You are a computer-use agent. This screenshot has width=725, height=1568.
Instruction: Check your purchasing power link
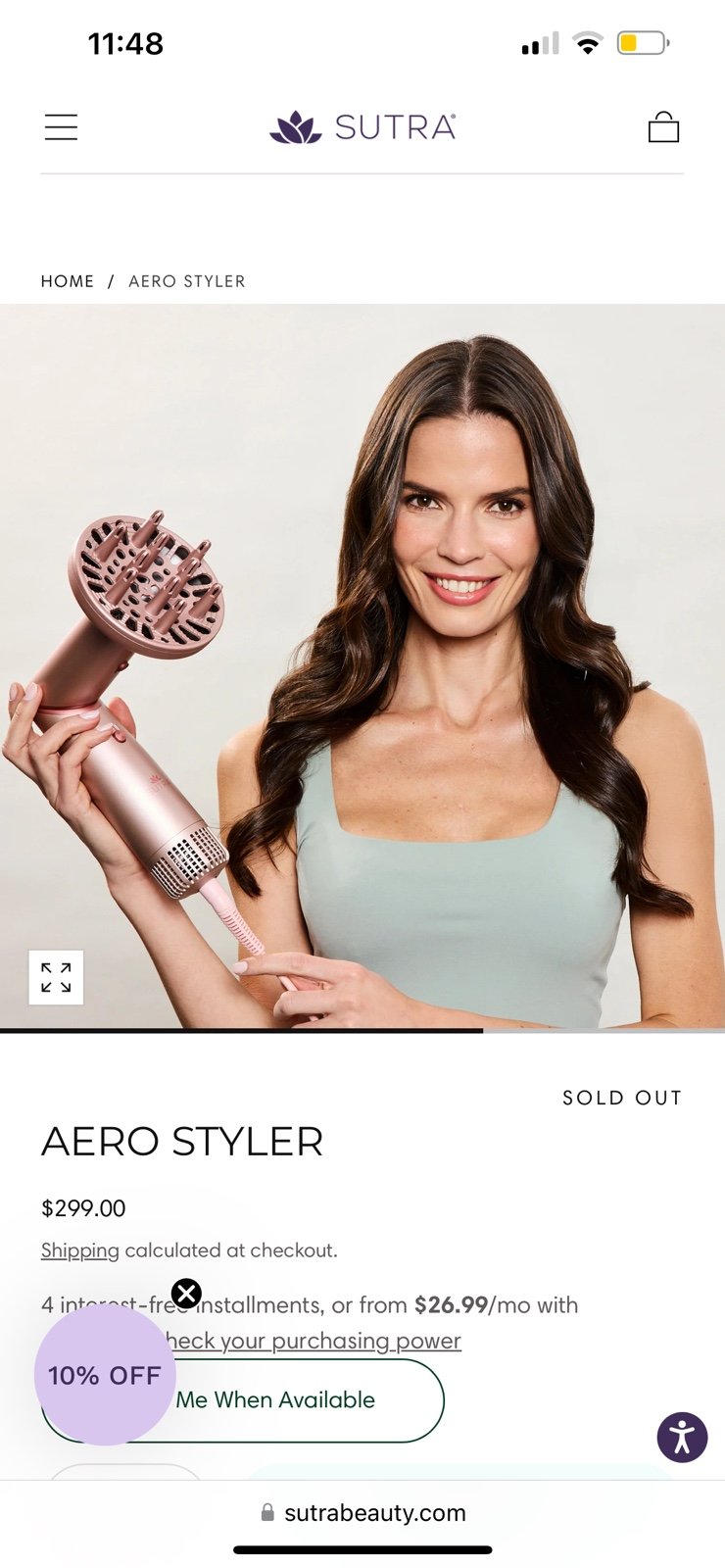[x=312, y=1341]
